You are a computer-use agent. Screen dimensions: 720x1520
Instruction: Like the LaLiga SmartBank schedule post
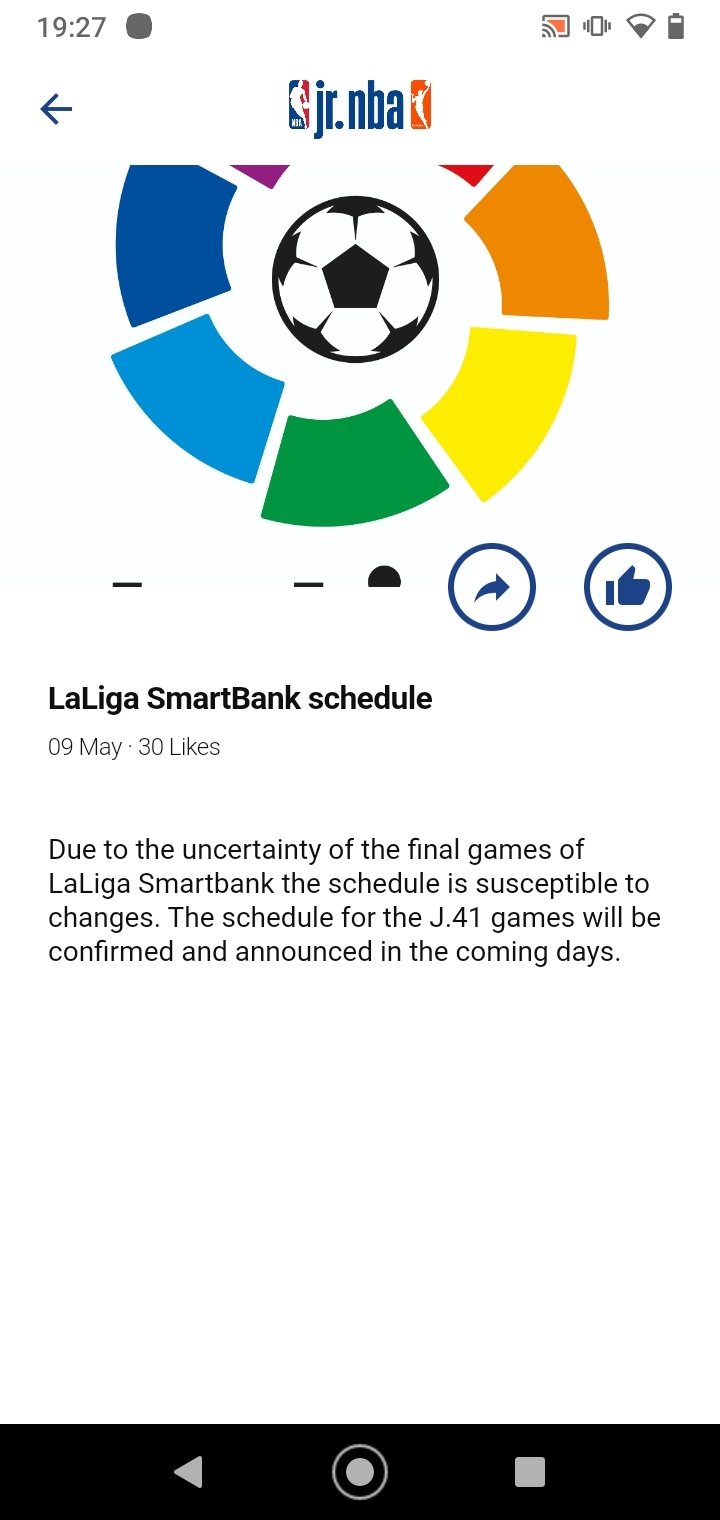coord(627,588)
